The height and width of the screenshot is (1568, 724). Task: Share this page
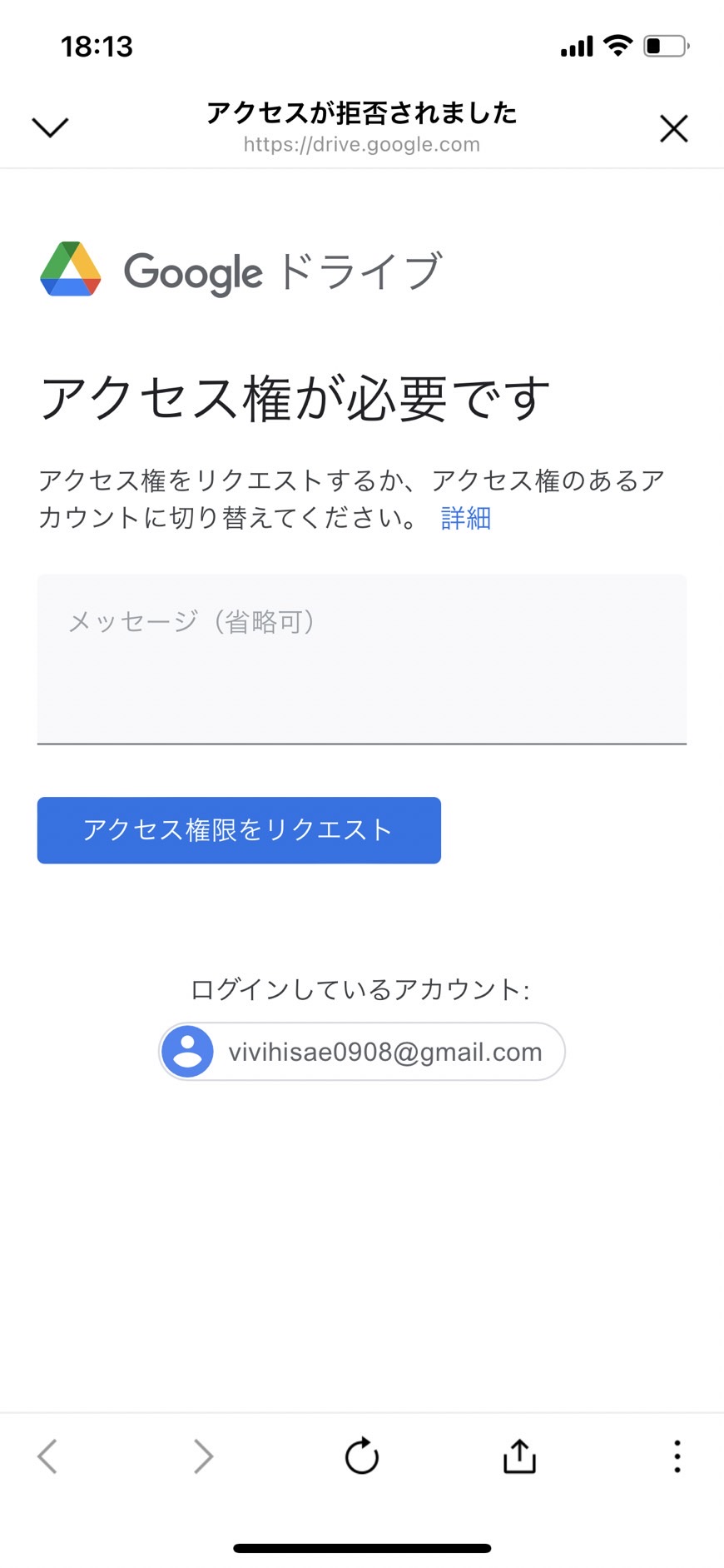tap(519, 1456)
